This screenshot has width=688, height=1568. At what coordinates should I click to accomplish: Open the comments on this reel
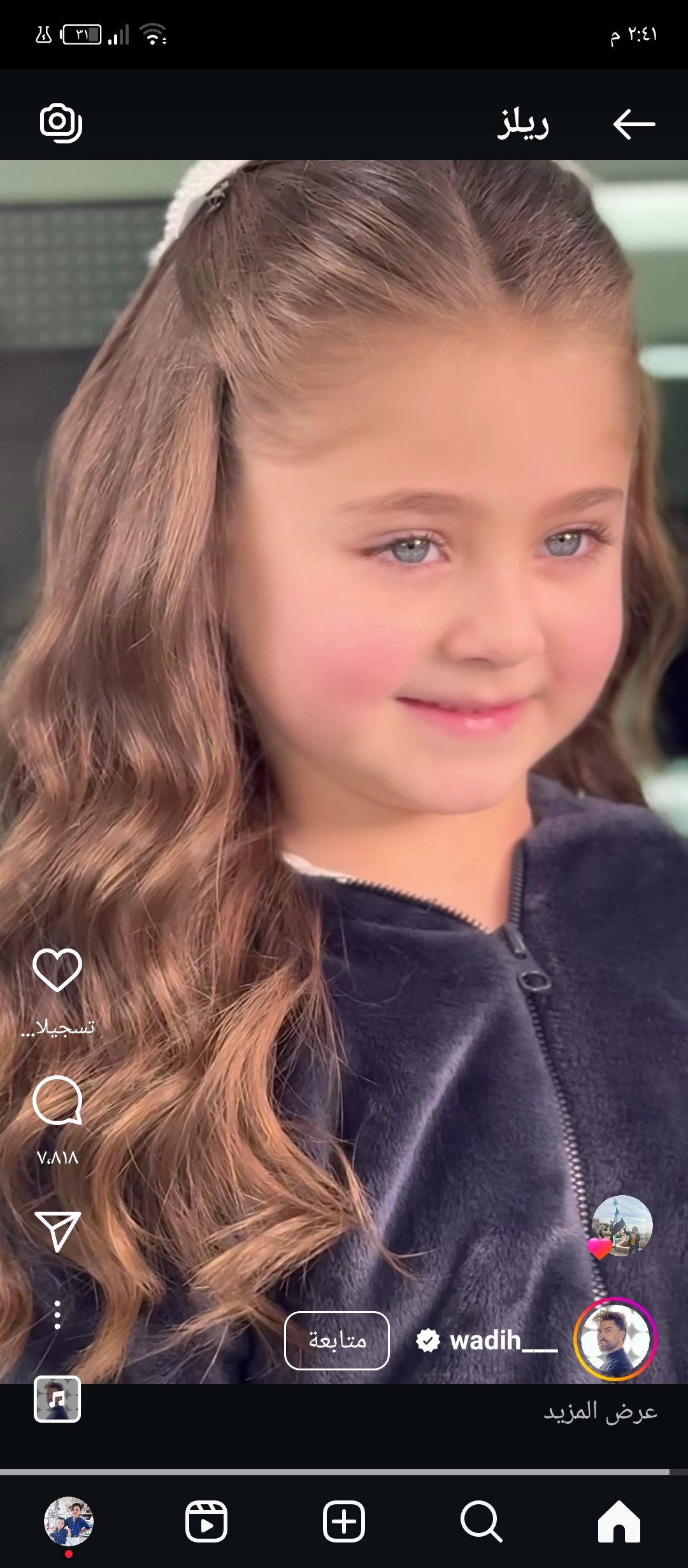(x=57, y=1100)
